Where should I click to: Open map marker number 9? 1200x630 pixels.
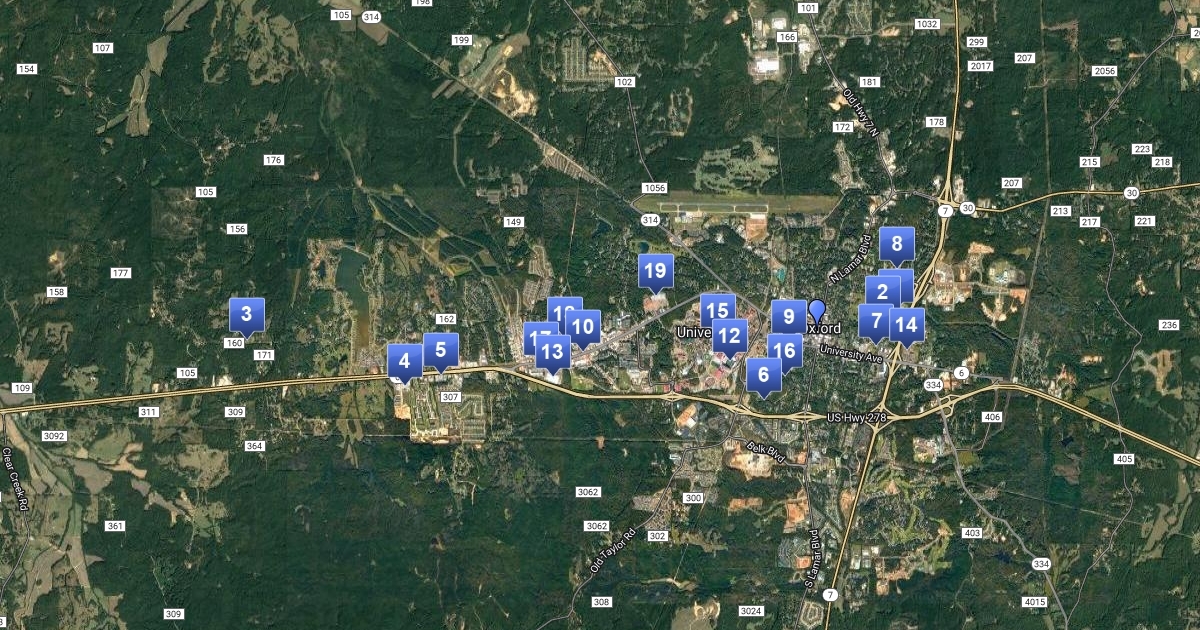(788, 317)
